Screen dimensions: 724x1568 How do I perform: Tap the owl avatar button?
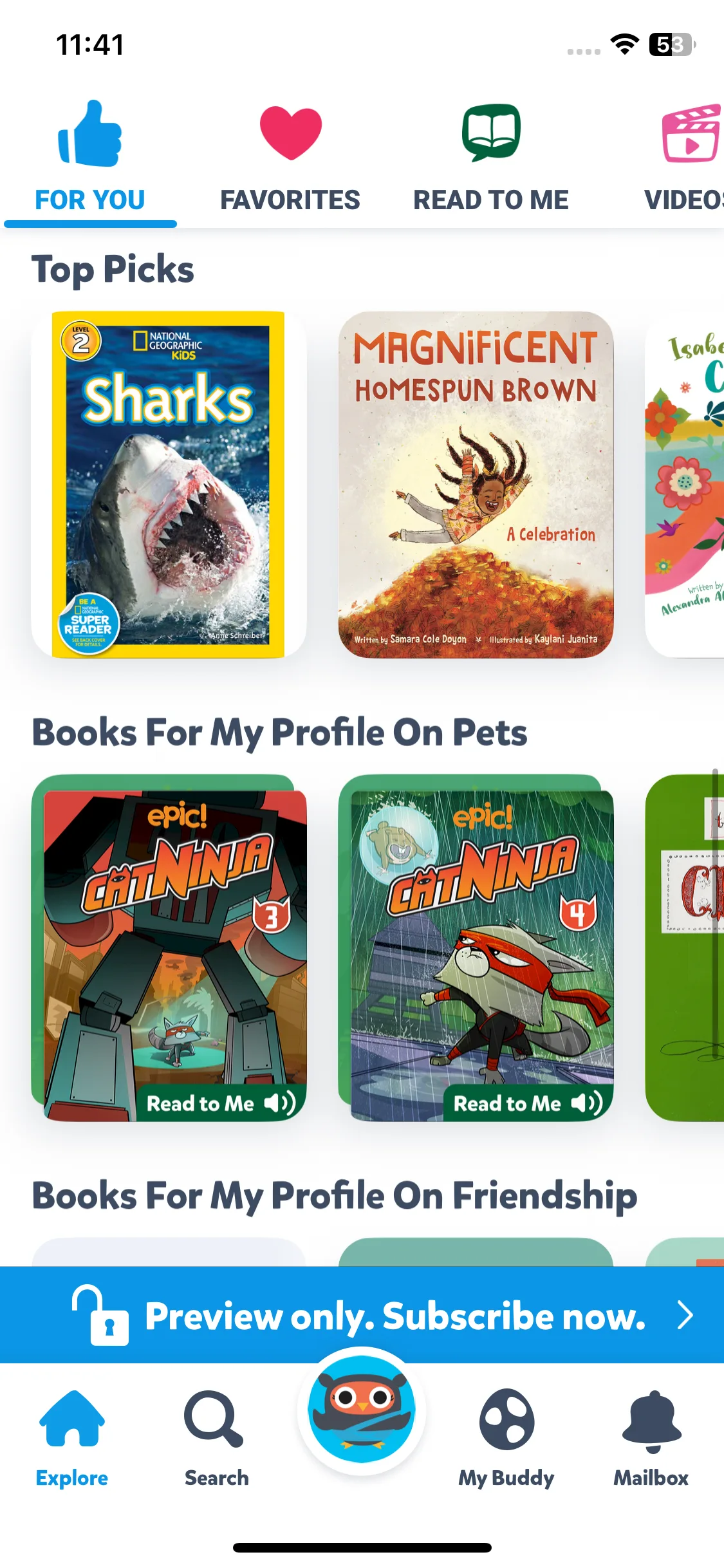[362, 1410]
